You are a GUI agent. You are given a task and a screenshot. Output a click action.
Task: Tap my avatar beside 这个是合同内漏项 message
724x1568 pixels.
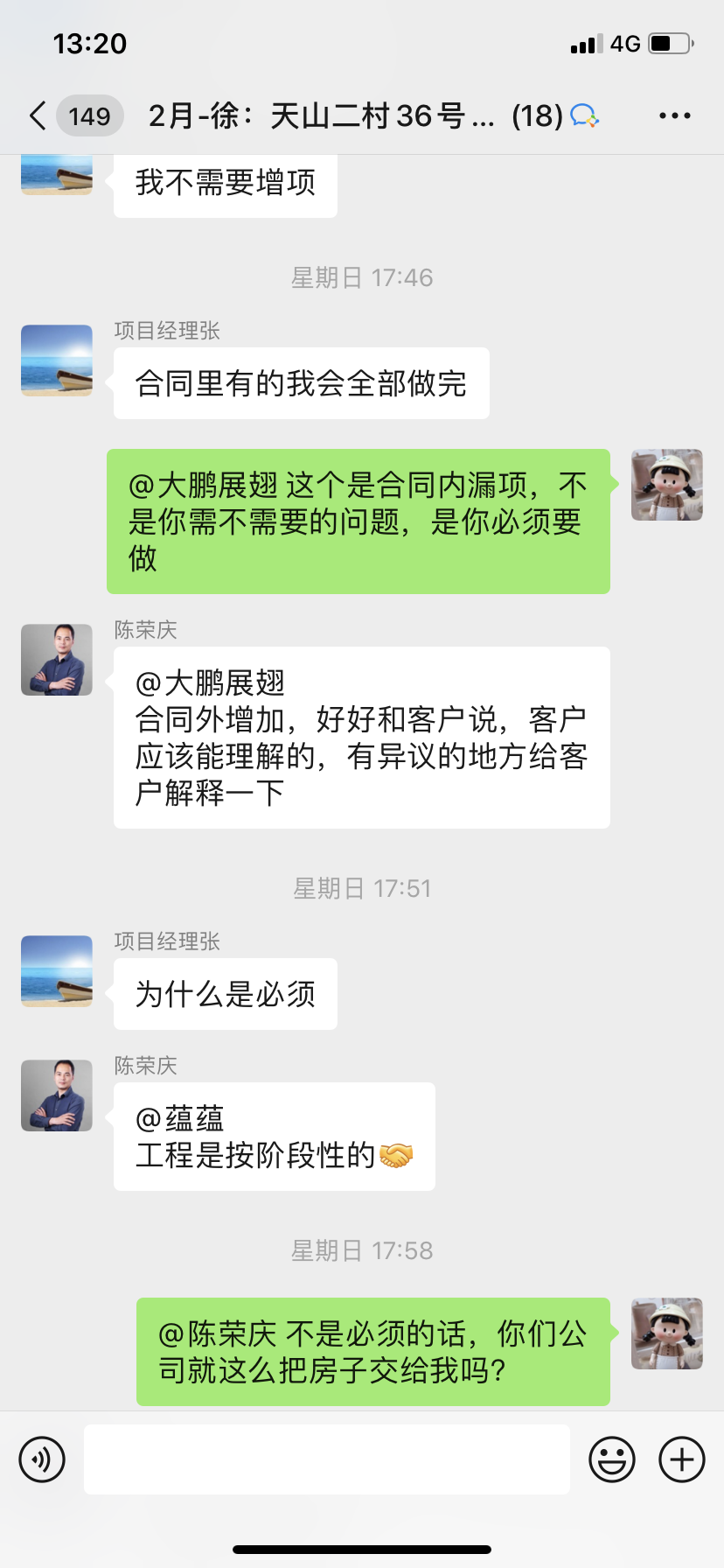click(667, 486)
